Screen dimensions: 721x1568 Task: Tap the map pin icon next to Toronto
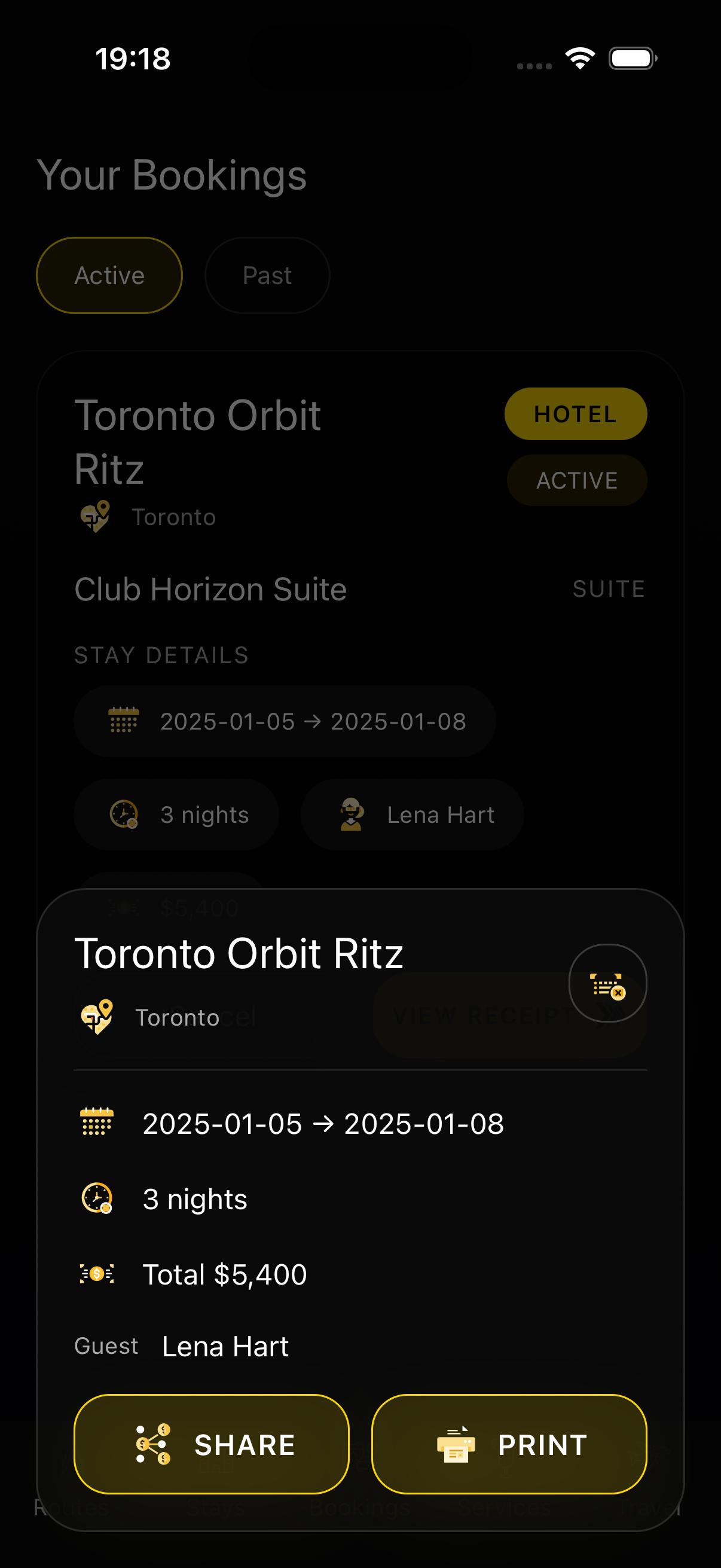point(98,1017)
